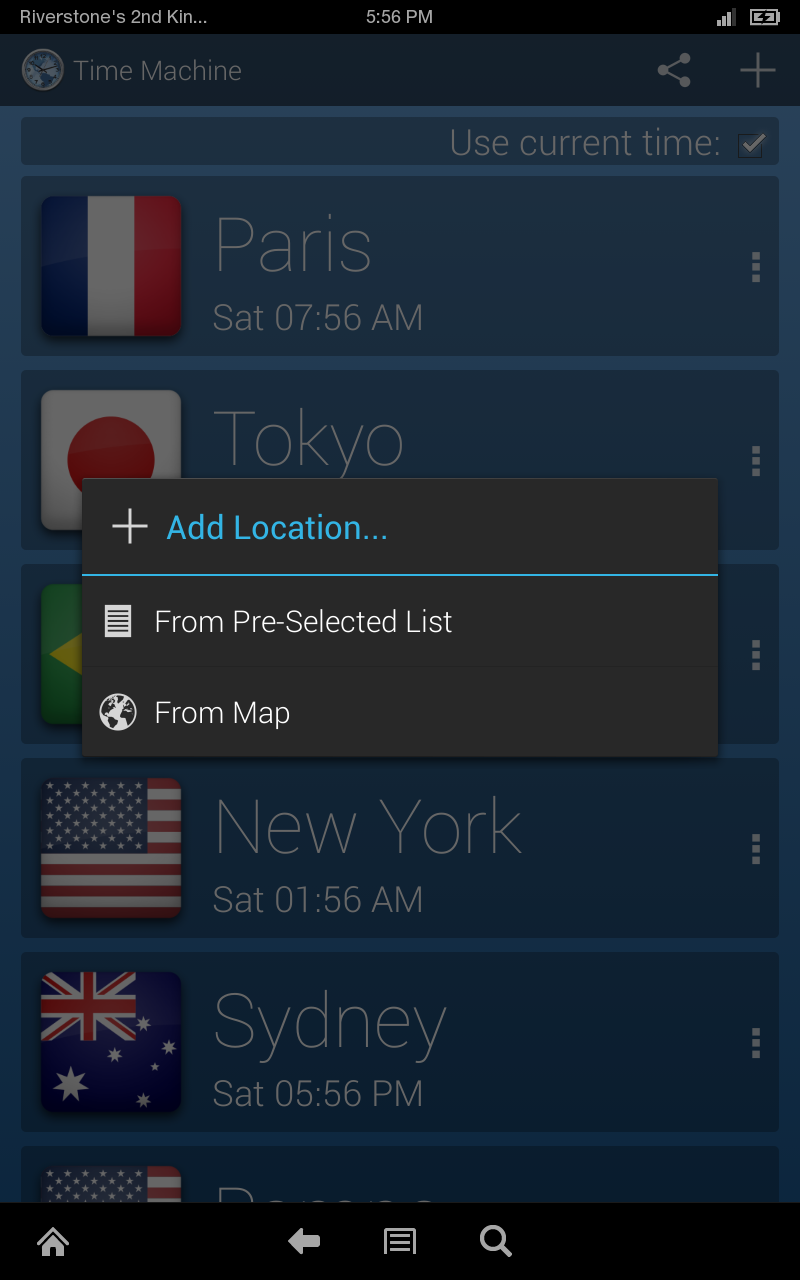The image size is (800, 1280).
Task: Go back with the system back arrow
Action: coord(304,1242)
